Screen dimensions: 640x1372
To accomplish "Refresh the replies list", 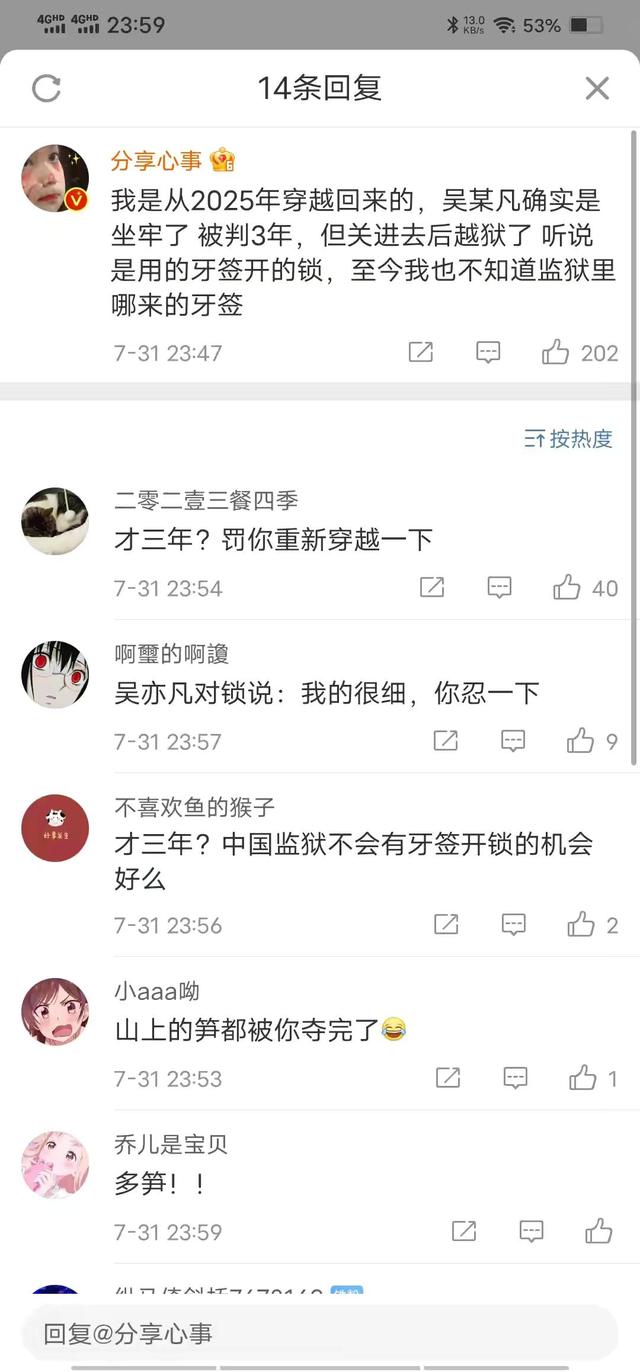I will click(47, 88).
